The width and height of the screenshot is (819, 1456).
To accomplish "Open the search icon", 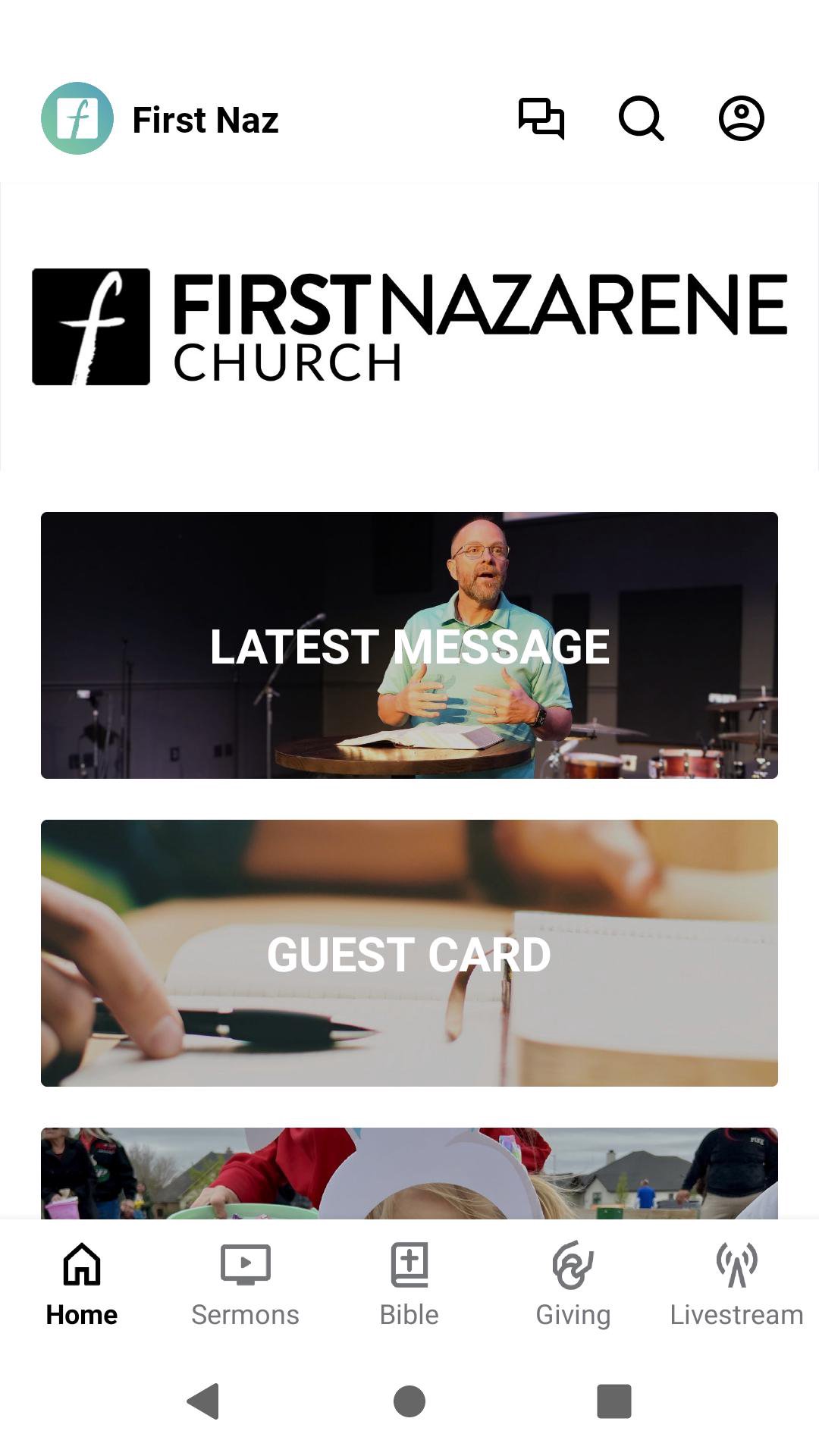I will tap(642, 118).
